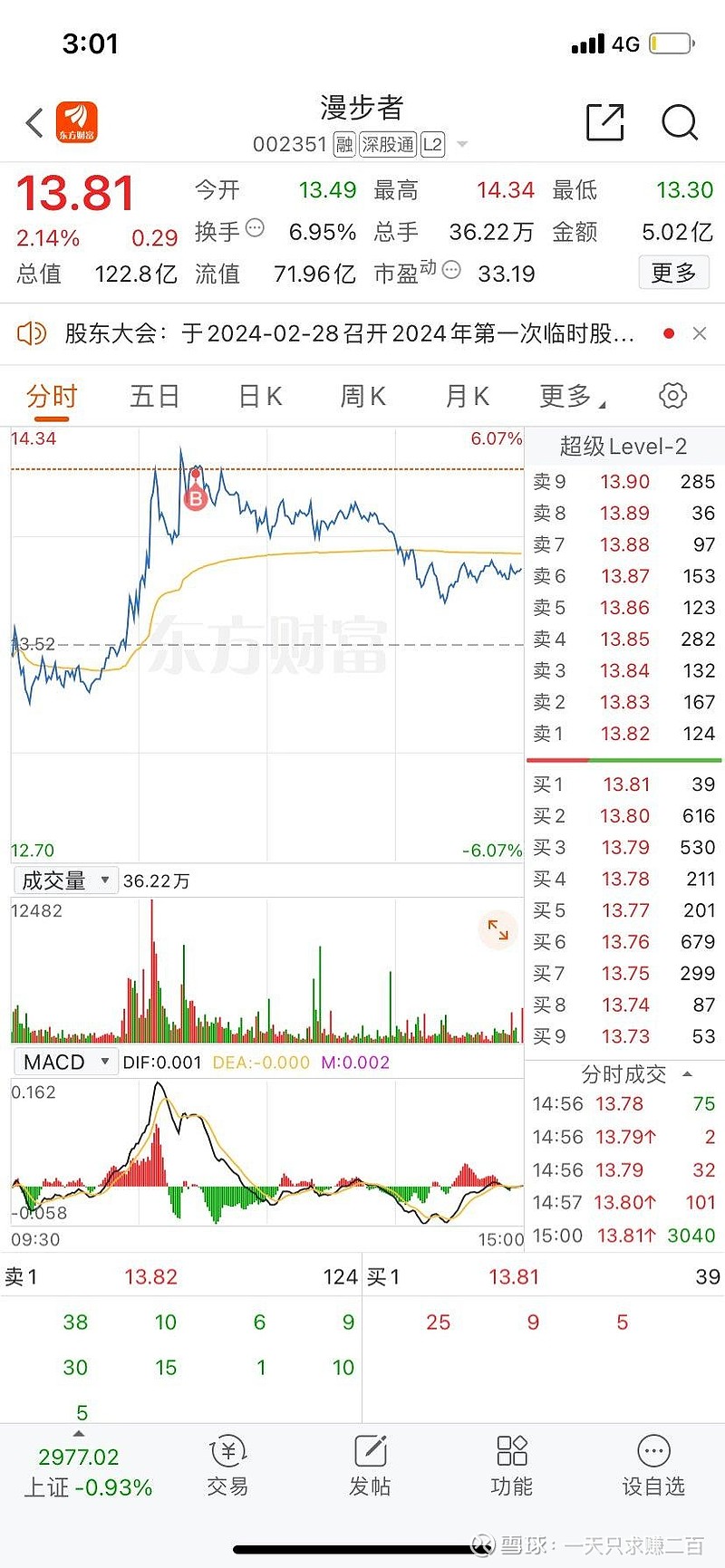Tap the B buy marker on chart

pos(196,497)
